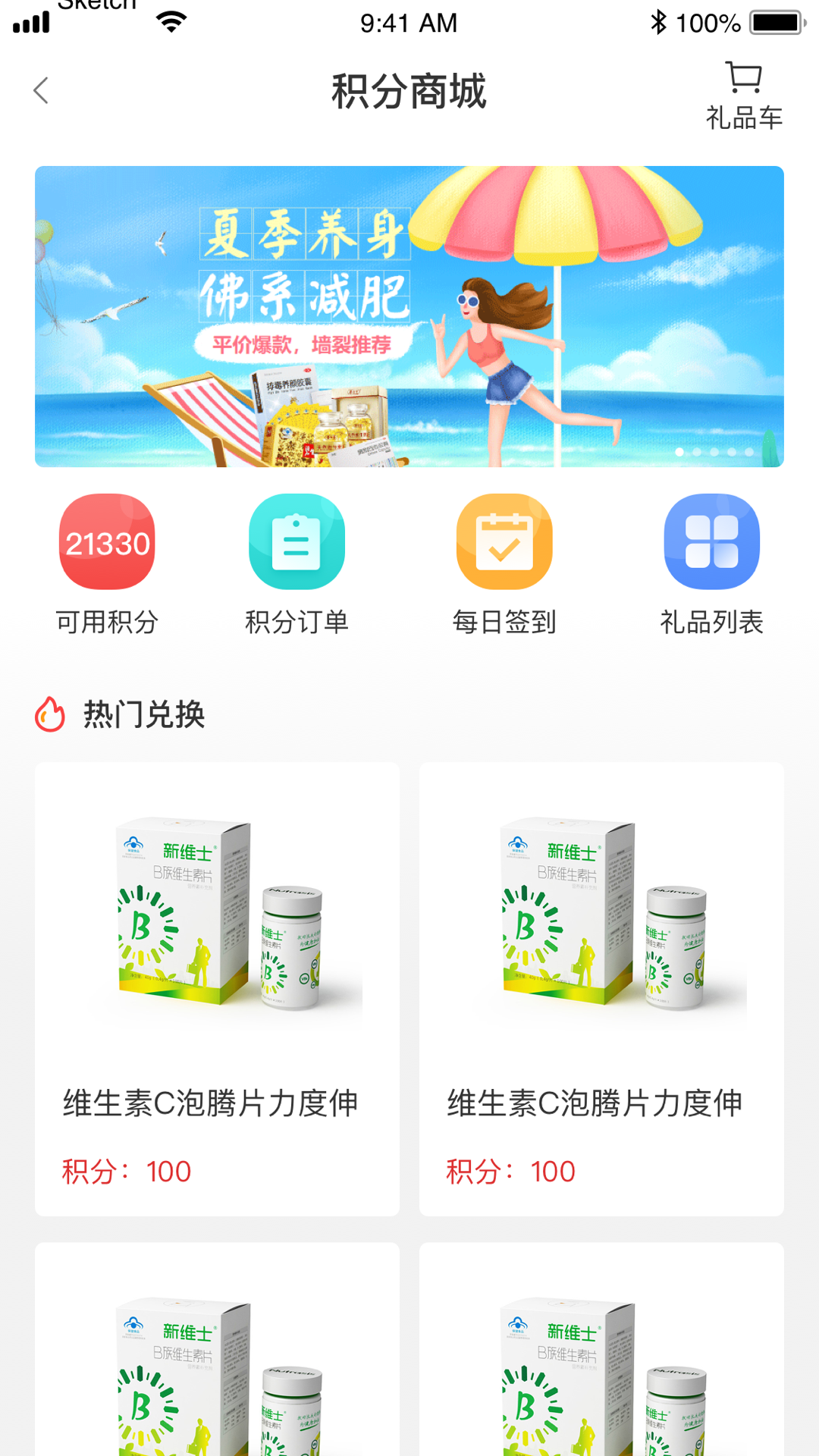Click the 可用积分 label
Screen dimensions: 819x1456
[x=107, y=623]
